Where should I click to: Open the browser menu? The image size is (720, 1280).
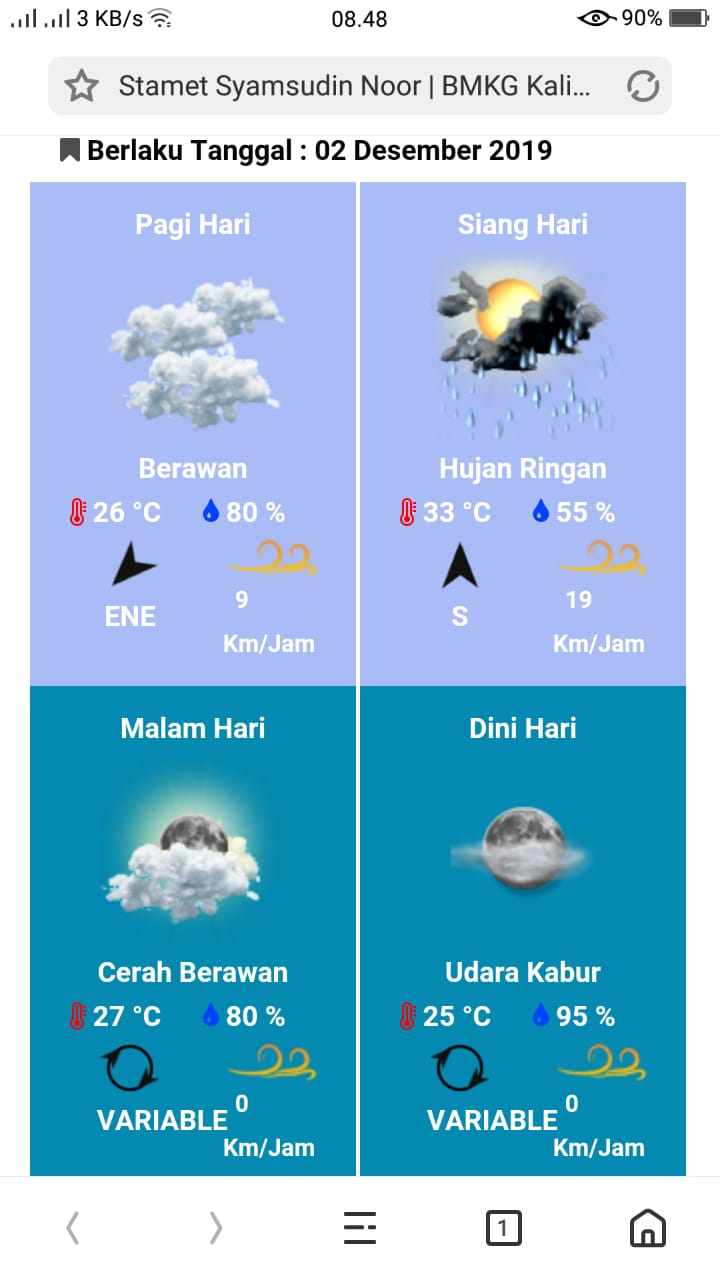[x=360, y=1227]
